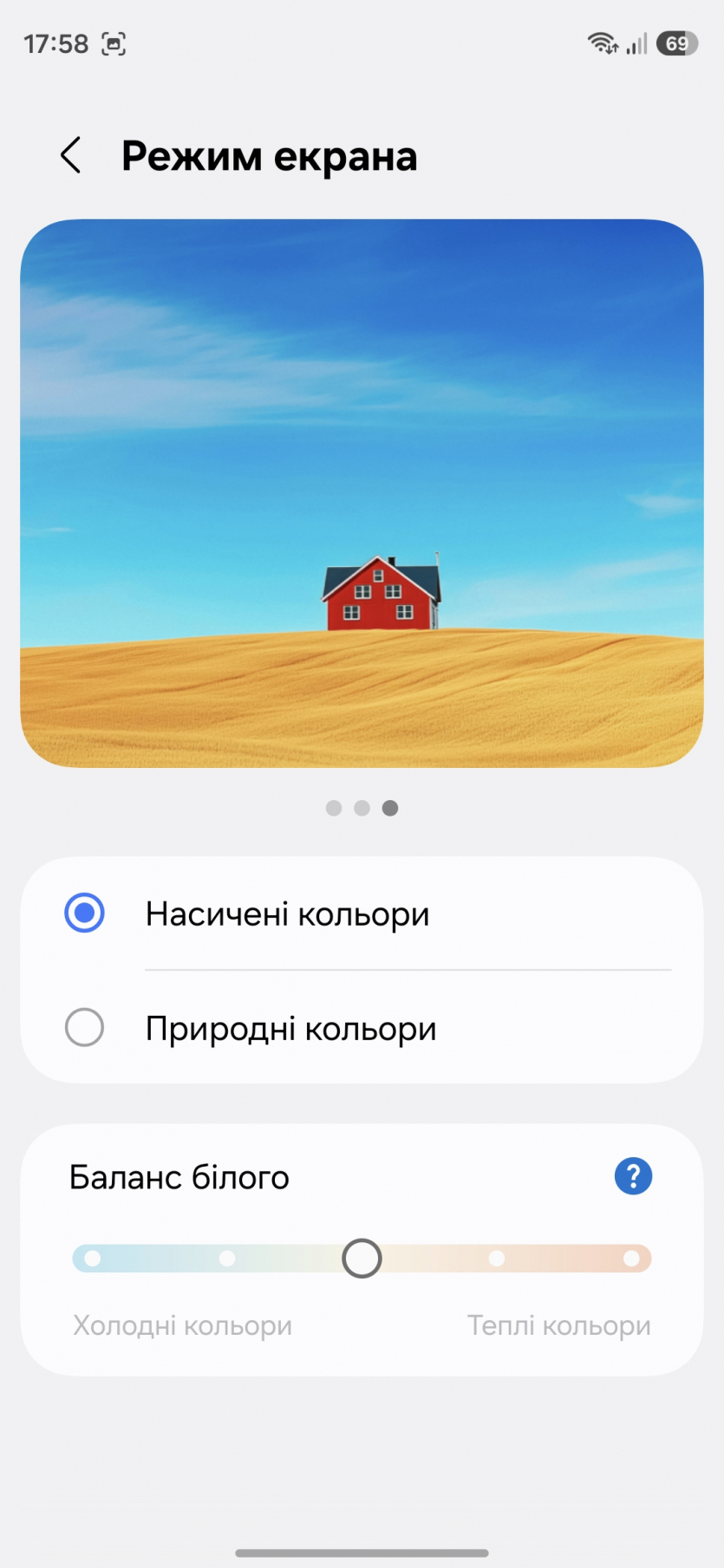Set white balance to coldest point

[93, 1259]
